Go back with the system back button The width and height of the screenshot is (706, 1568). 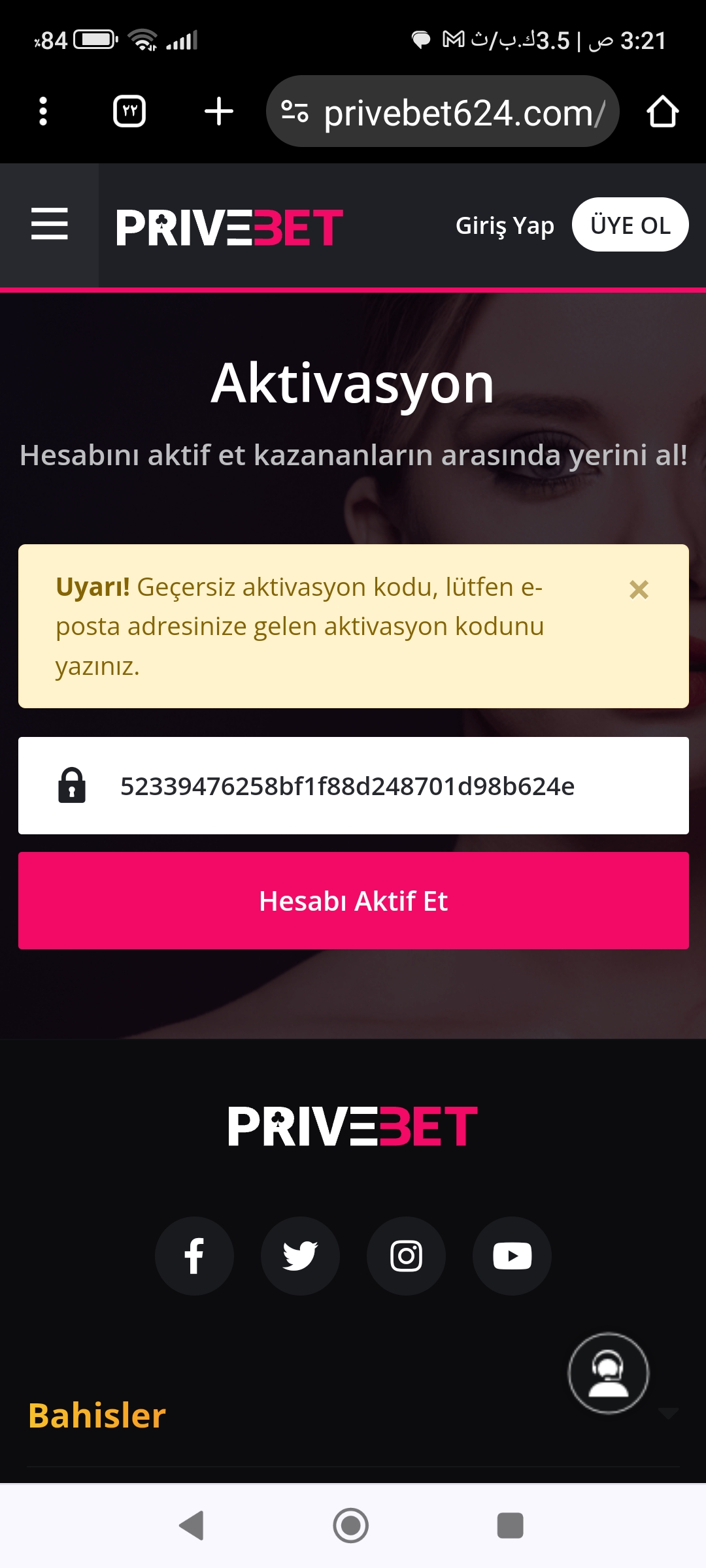pos(192,1526)
